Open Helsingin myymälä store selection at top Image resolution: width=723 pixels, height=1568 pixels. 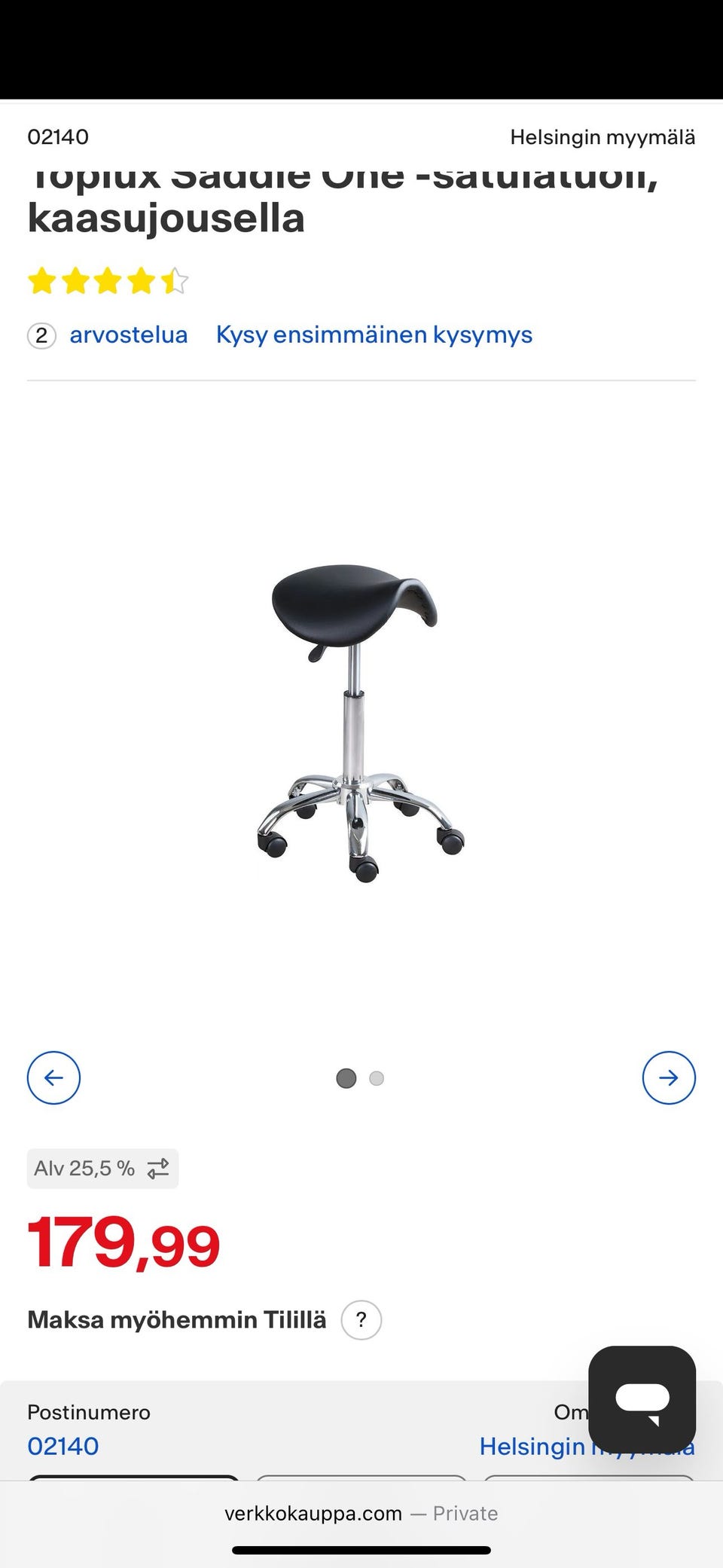pos(602,137)
